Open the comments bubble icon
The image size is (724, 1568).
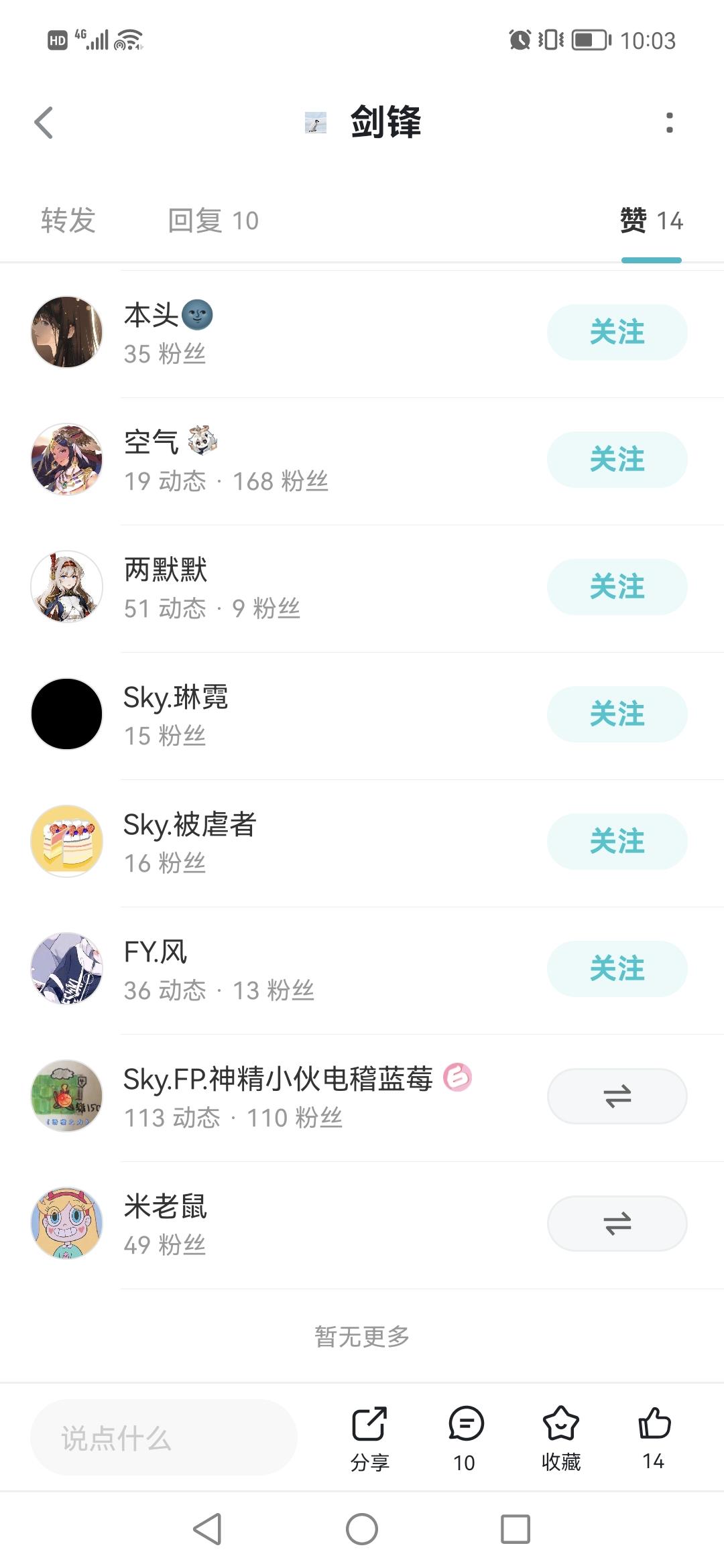tap(466, 1437)
